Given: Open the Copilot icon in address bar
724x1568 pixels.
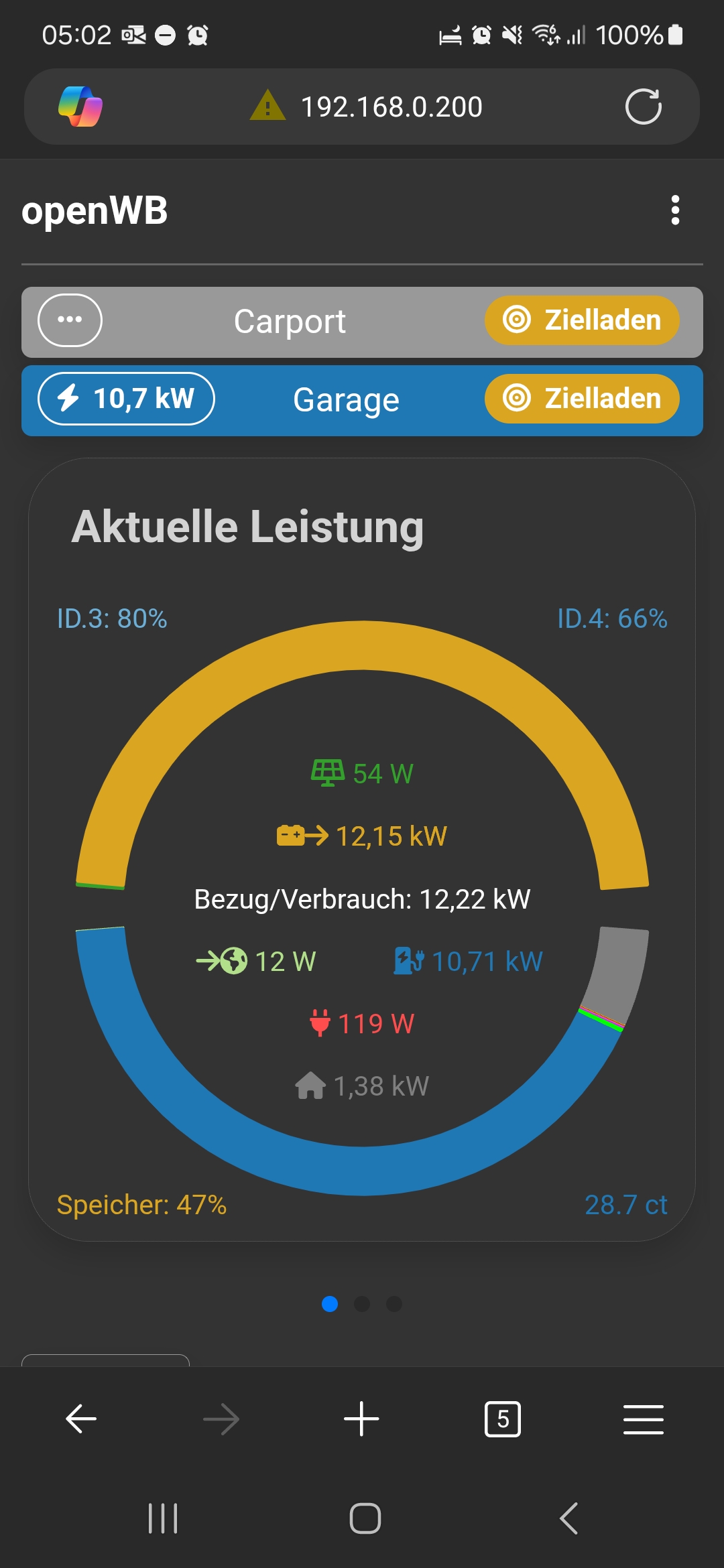Looking at the screenshot, I should [x=80, y=107].
